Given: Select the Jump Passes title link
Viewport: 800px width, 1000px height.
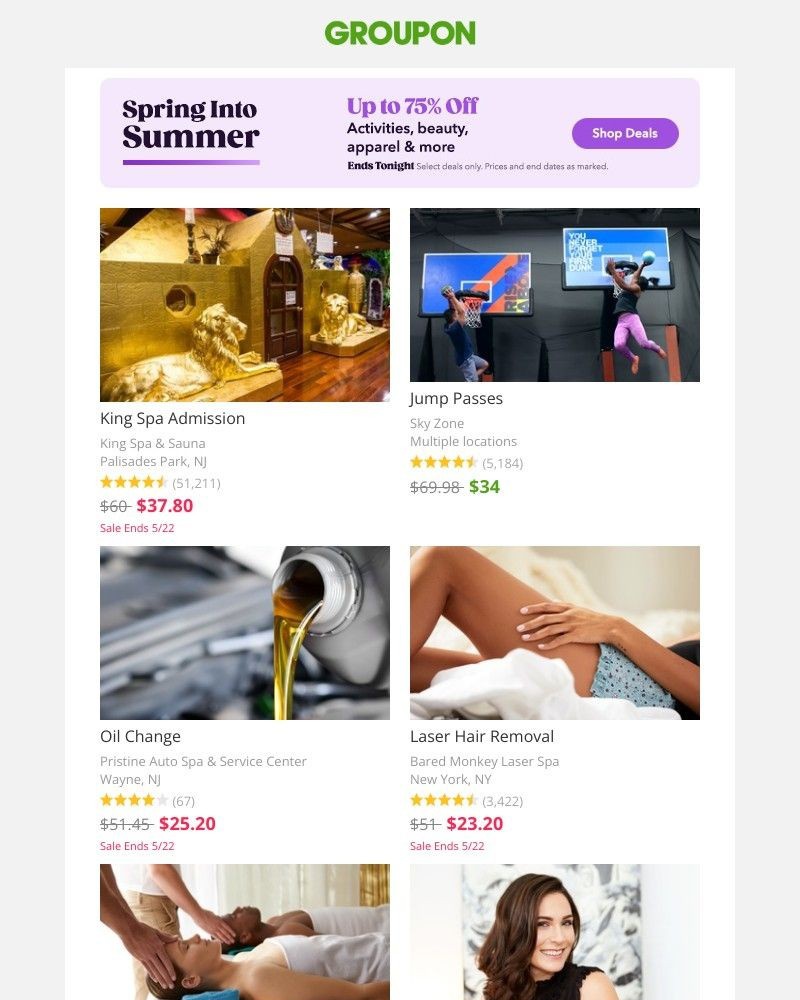Looking at the screenshot, I should [456, 399].
